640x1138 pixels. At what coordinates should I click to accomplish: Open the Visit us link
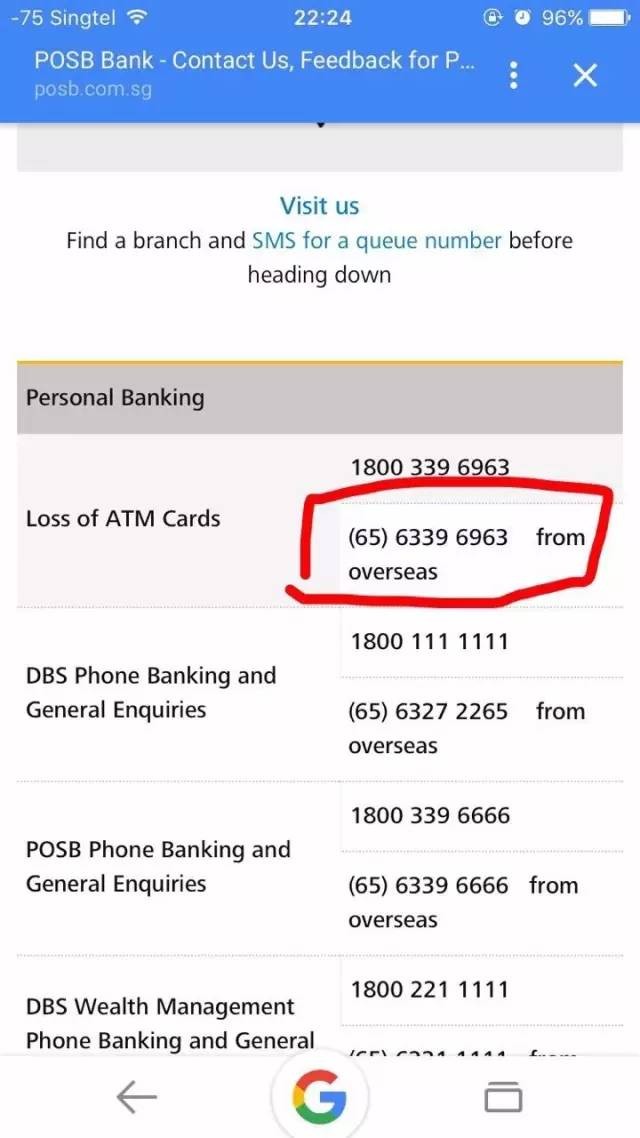click(319, 206)
